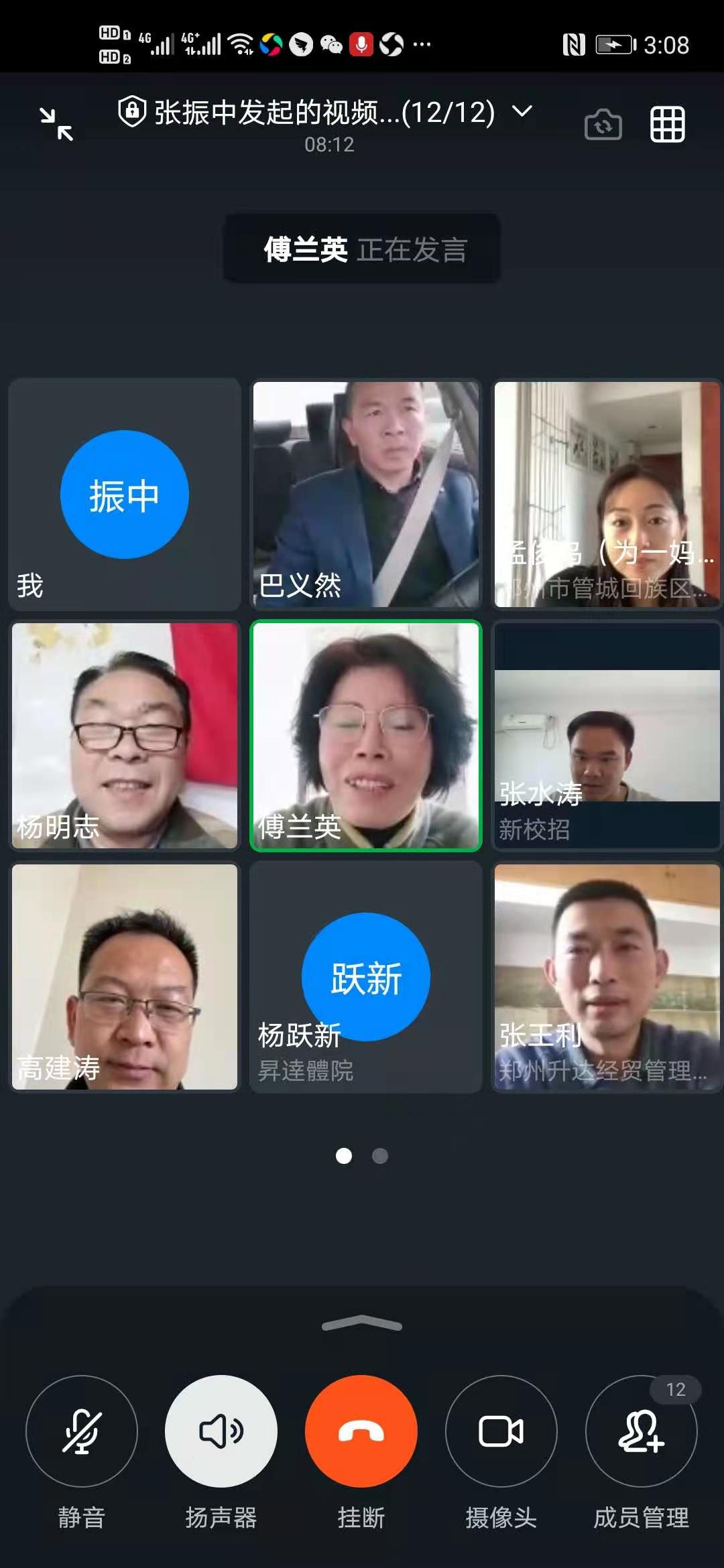This screenshot has width=724, height=1568.
Task: Hang up with the 挂断 button
Action: (361, 1431)
